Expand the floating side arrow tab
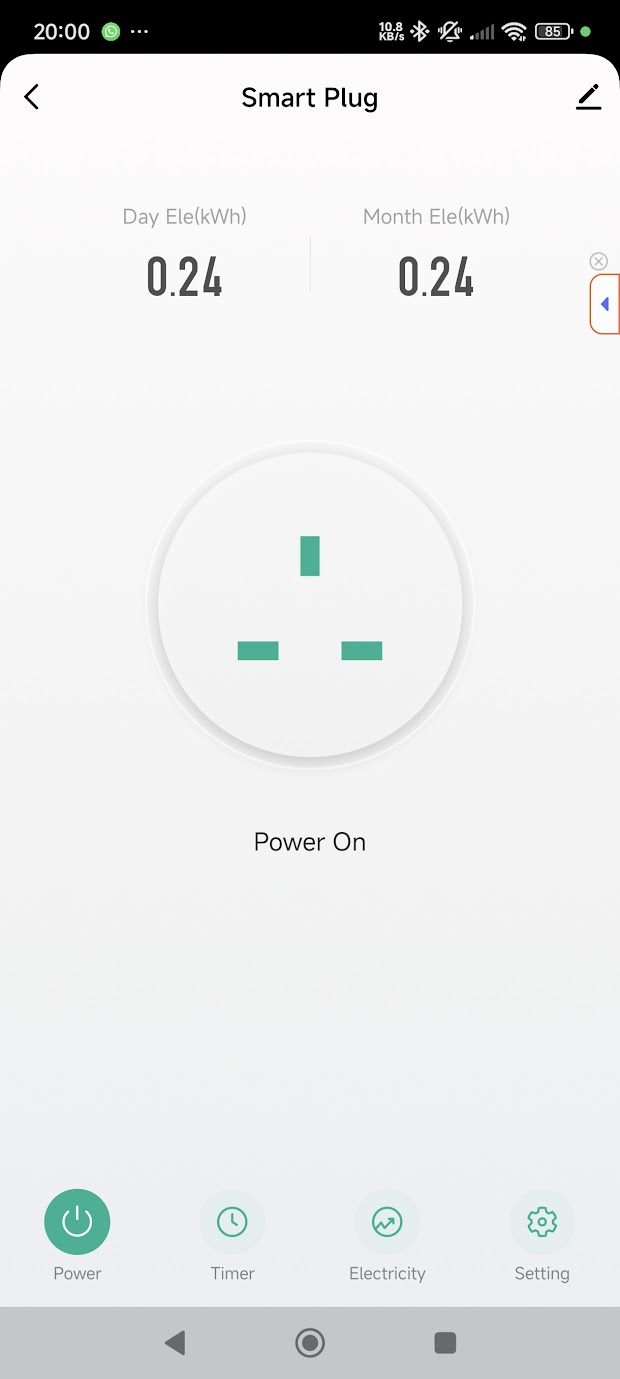The image size is (620, 1379). coord(605,304)
